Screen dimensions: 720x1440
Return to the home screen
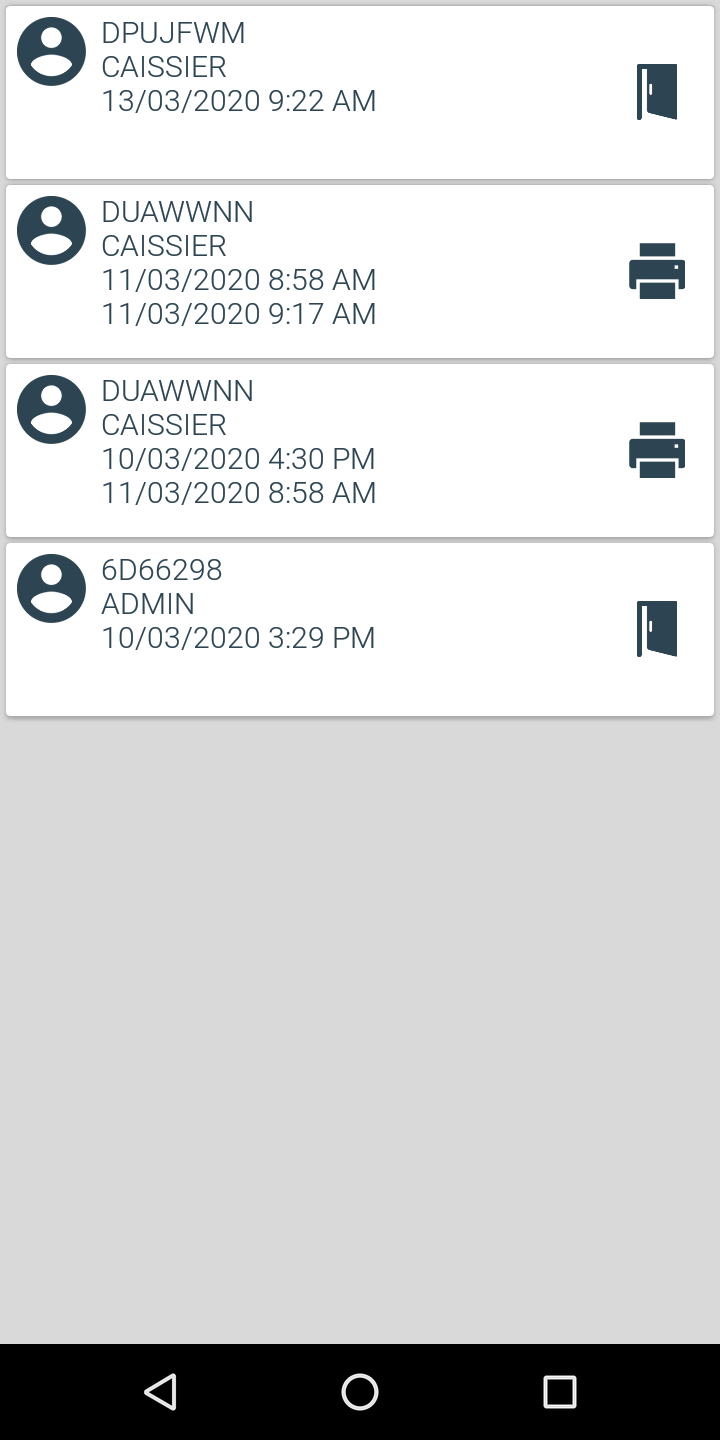pyautogui.click(x=360, y=1391)
